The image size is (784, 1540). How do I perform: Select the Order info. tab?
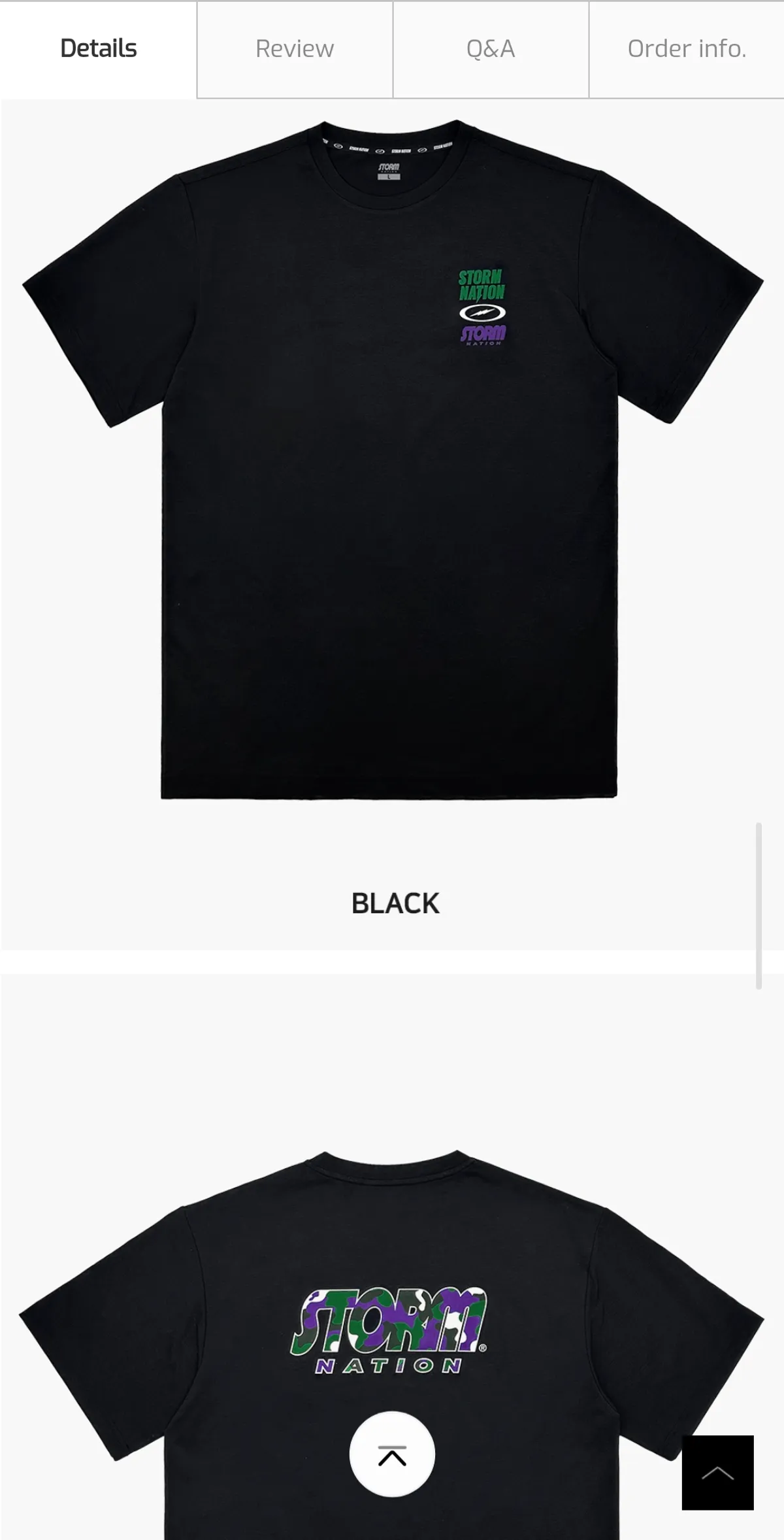tap(687, 49)
